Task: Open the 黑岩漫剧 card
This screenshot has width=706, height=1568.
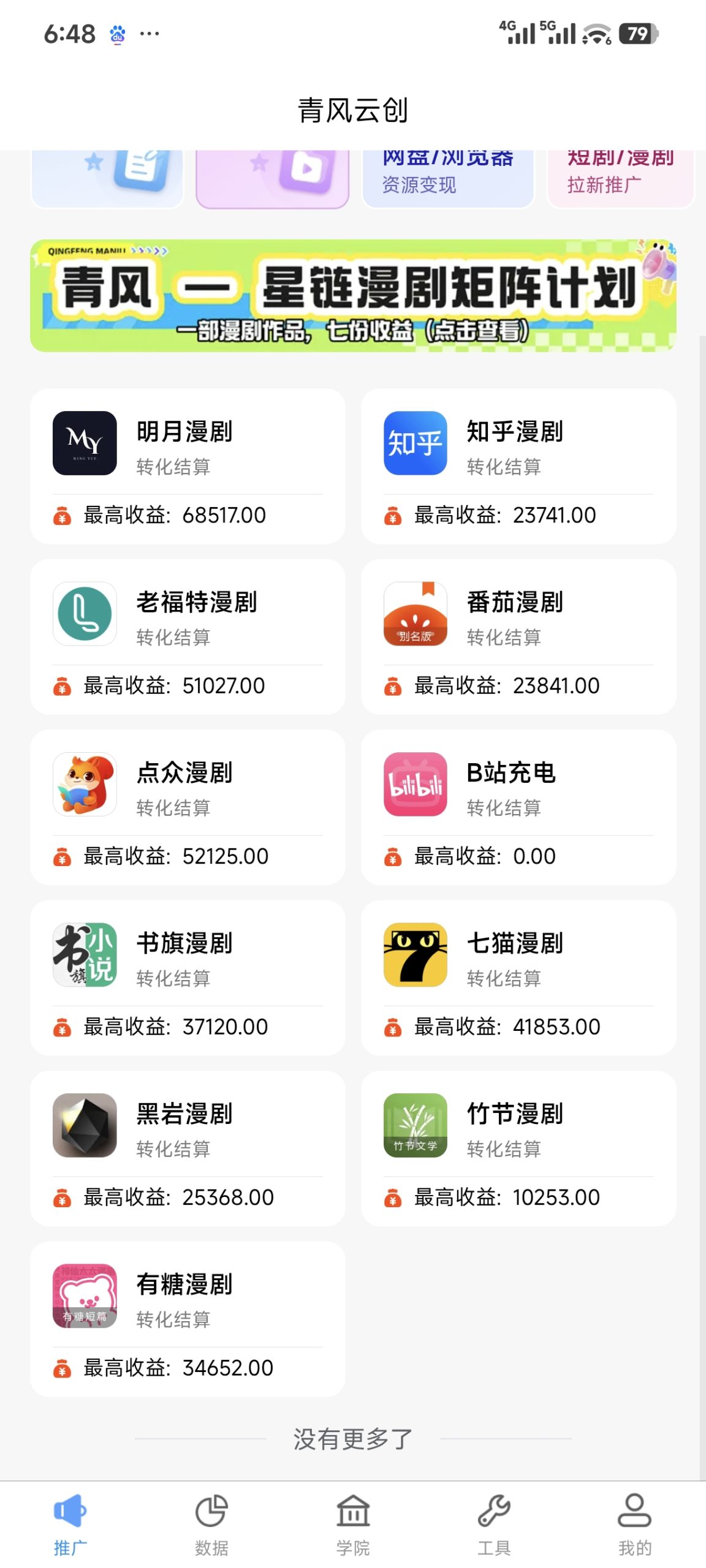Action: click(x=188, y=1148)
